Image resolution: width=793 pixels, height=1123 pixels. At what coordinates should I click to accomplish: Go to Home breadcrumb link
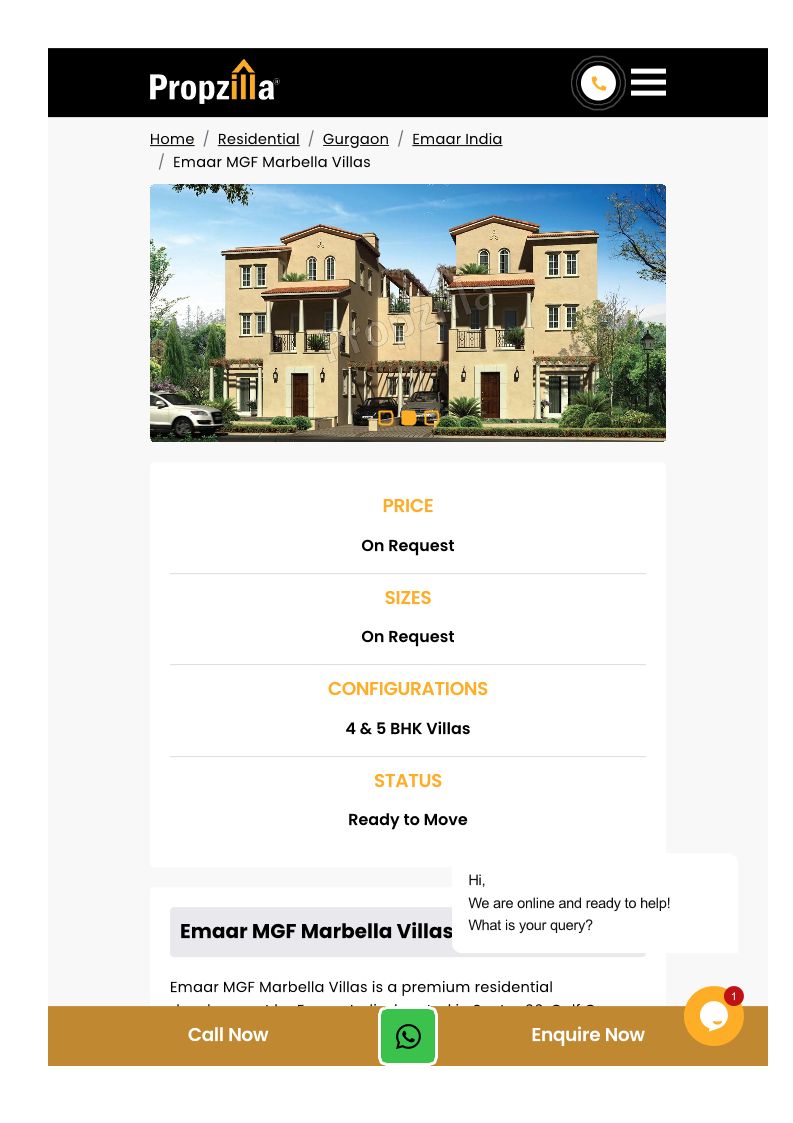[172, 139]
